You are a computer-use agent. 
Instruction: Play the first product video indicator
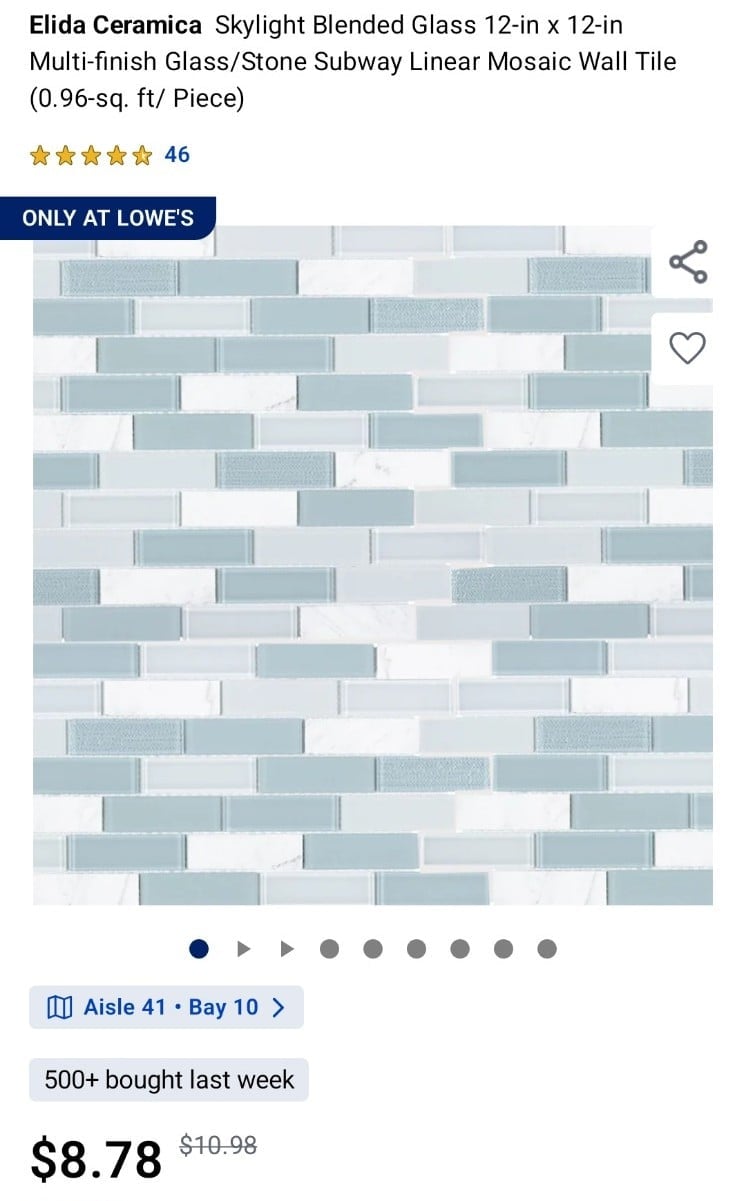pos(243,949)
